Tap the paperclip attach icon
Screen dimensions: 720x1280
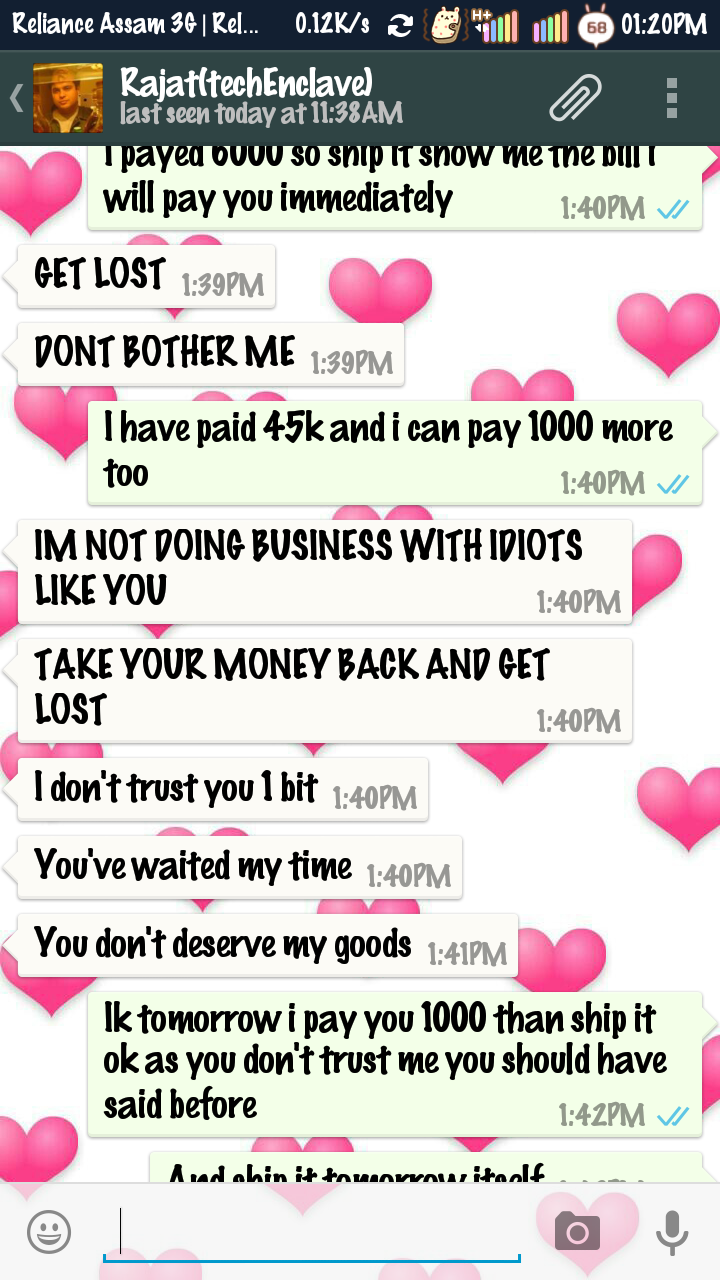(576, 98)
